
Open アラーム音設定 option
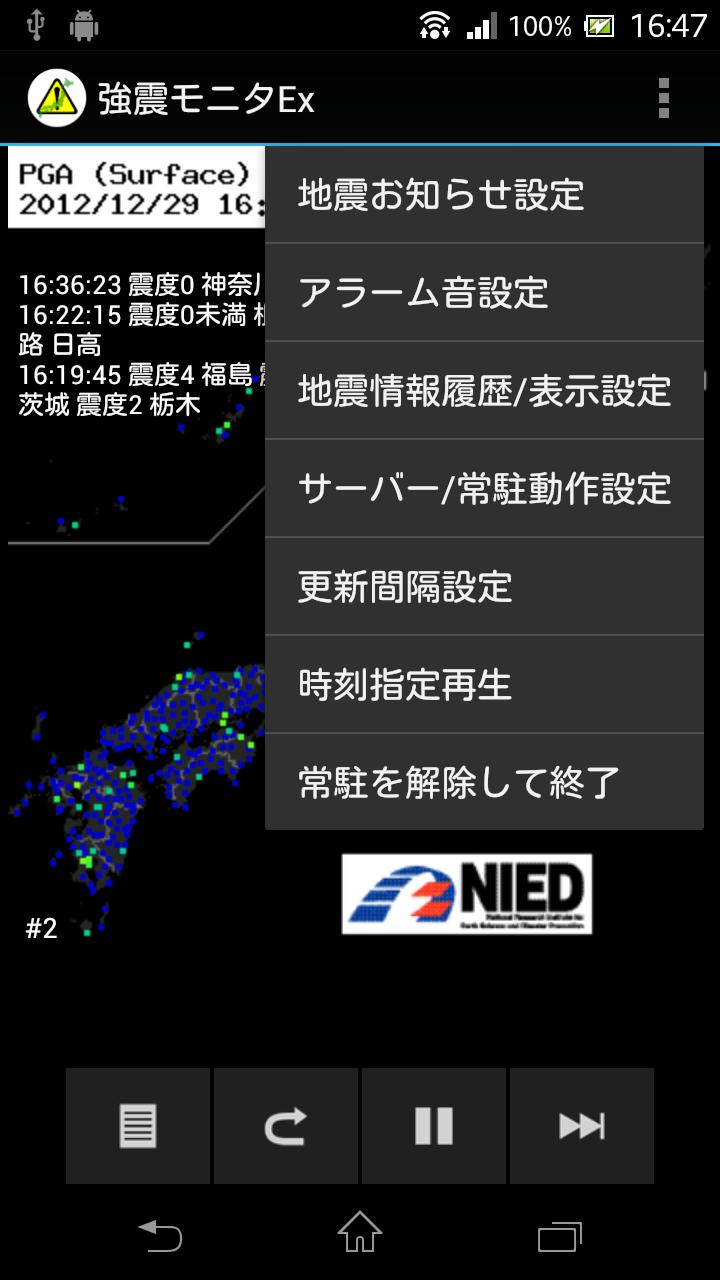click(x=484, y=293)
